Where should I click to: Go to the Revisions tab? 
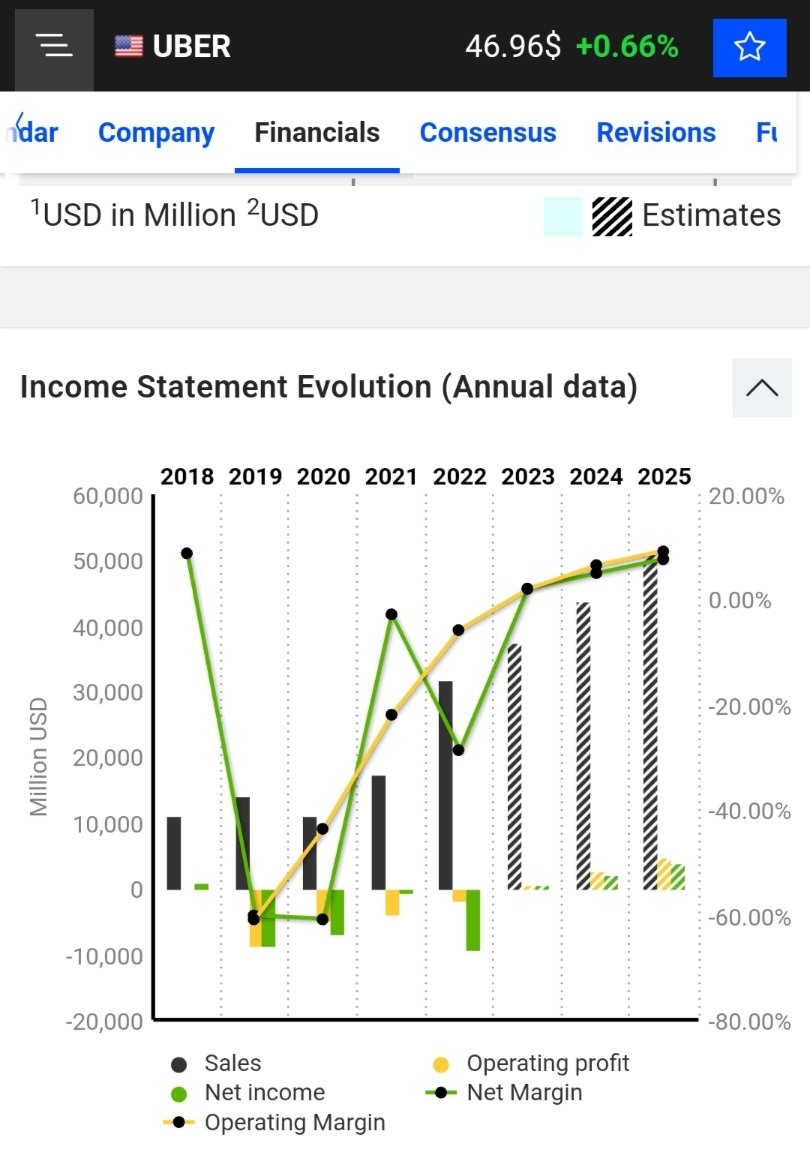pos(656,133)
